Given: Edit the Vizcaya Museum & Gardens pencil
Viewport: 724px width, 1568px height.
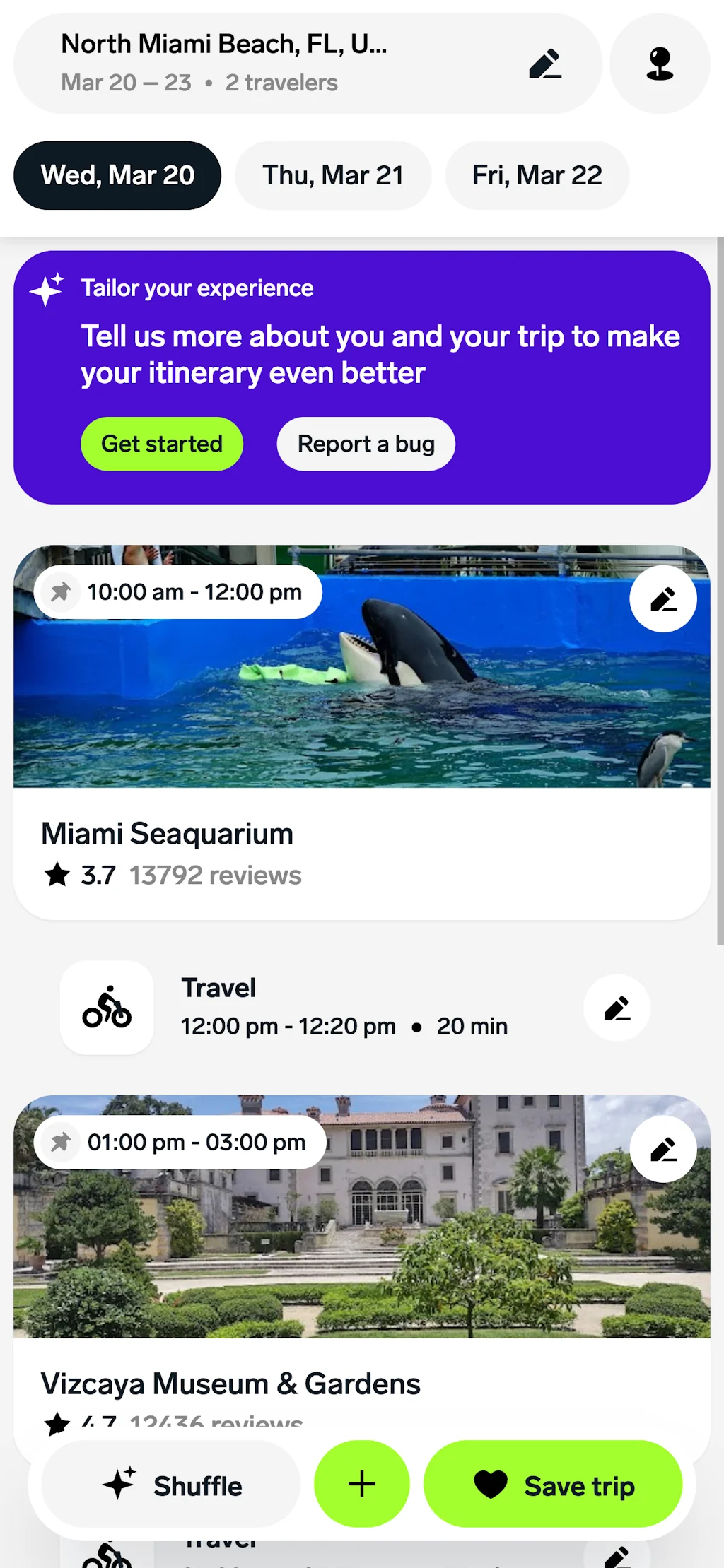Looking at the screenshot, I should 662,1147.
